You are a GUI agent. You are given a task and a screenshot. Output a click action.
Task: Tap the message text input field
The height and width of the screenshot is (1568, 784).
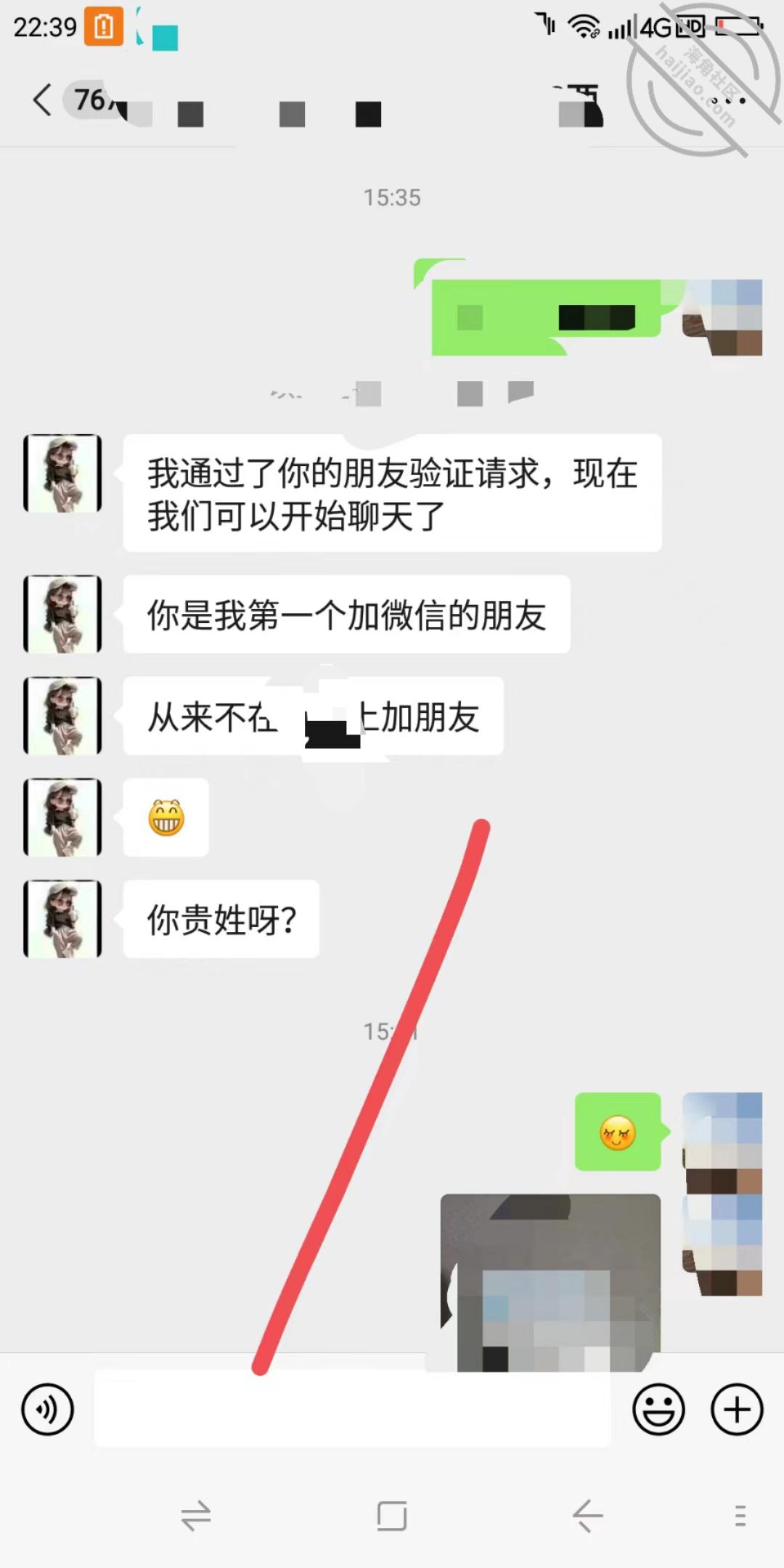pyautogui.click(x=353, y=1409)
